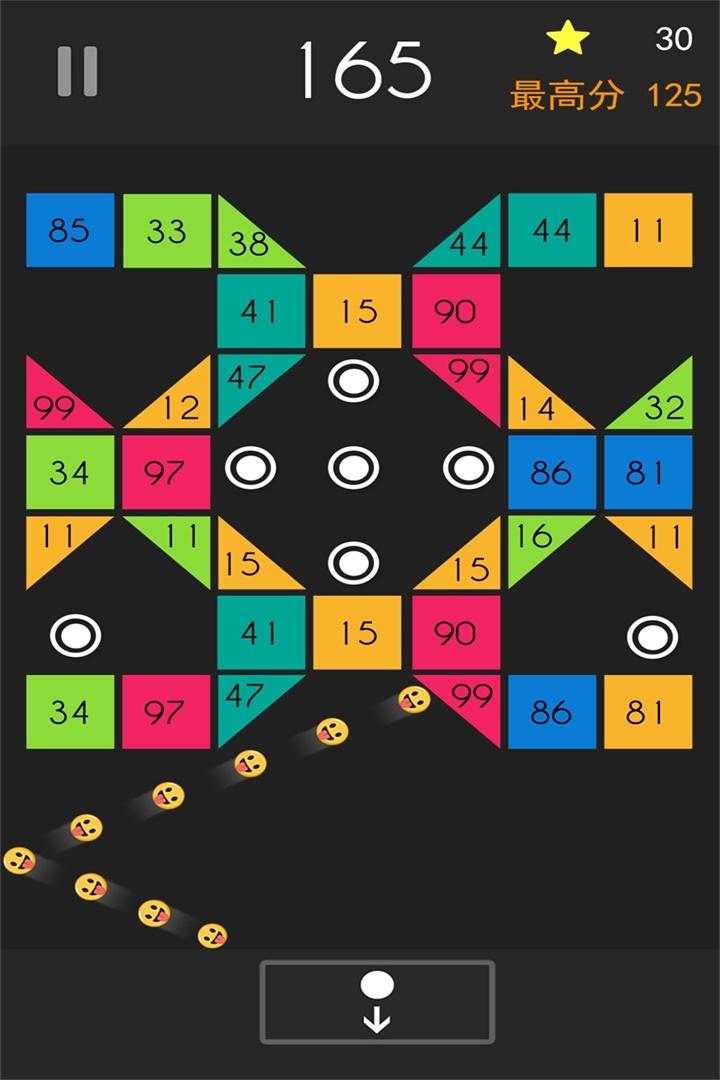Tap the pause icon at top left
This screenshot has height=1080, width=720.
77,72
